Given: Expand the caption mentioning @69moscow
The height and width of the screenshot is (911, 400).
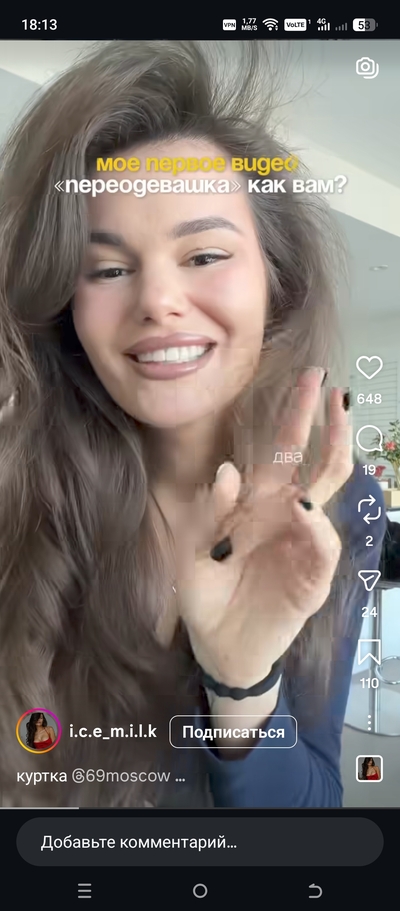Looking at the screenshot, I should 101,776.
